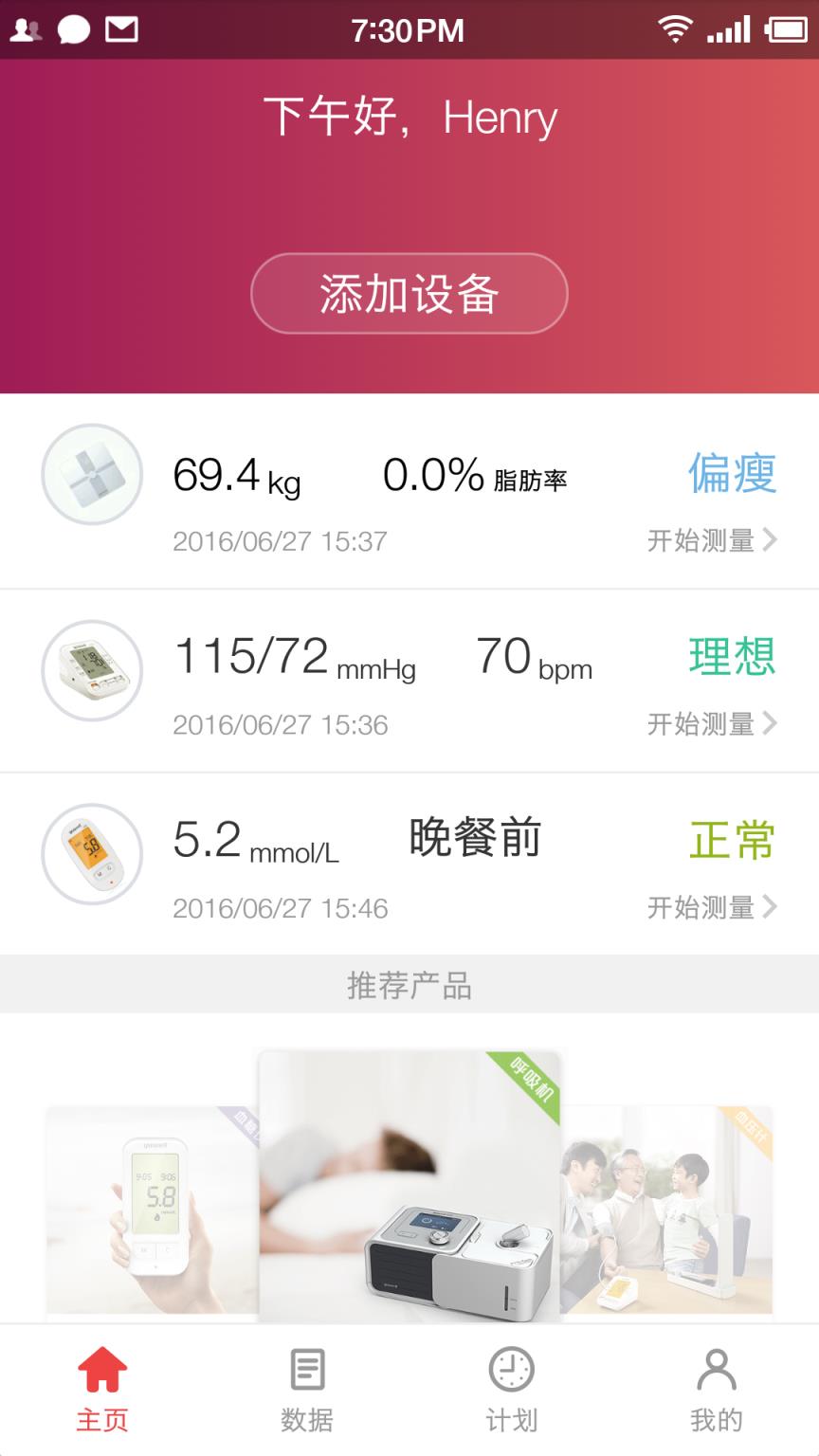Open the 计划 (Plan) clock icon
Image resolution: width=819 pixels, height=1456 pixels.
click(x=511, y=1369)
